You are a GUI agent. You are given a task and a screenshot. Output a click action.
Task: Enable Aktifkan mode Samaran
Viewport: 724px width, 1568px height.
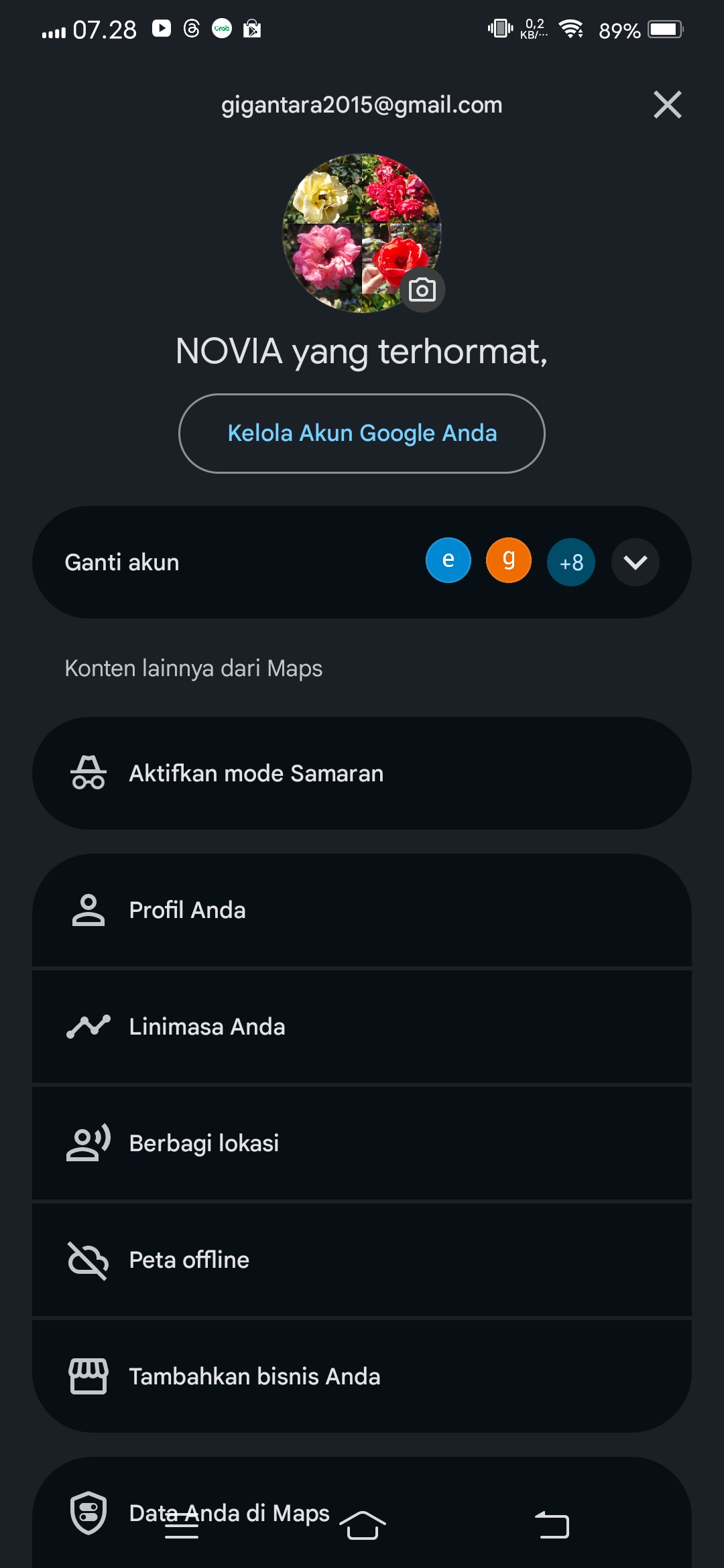point(362,773)
